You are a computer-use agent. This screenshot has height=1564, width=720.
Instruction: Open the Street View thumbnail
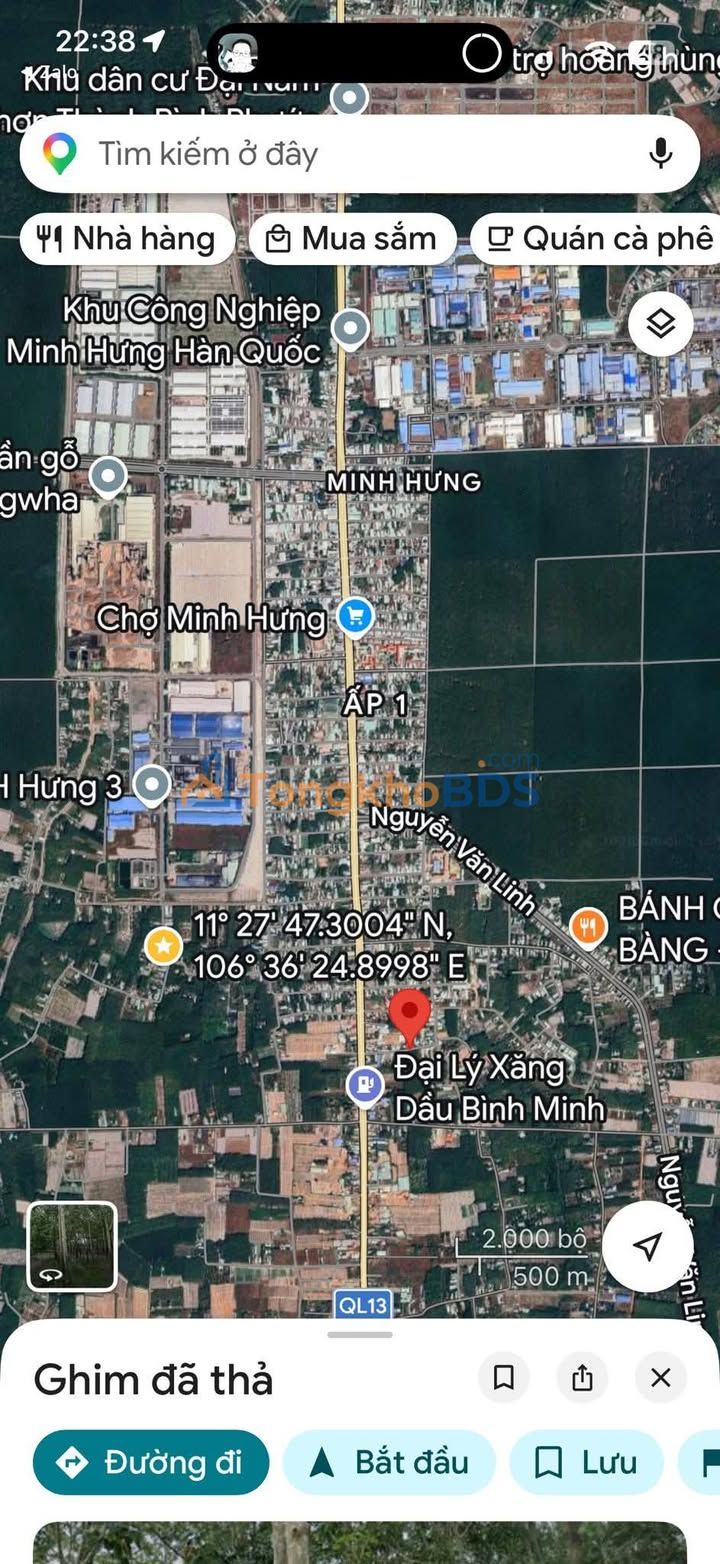click(x=72, y=1246)
